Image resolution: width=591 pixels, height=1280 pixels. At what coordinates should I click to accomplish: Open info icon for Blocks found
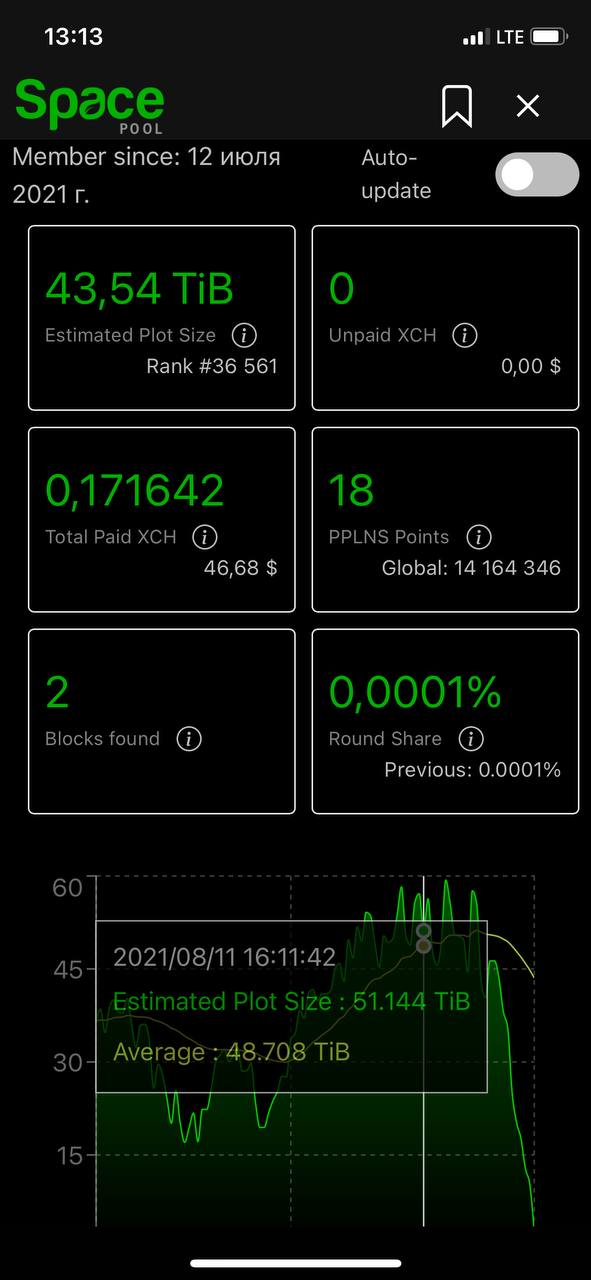click(x=189, y=739)
